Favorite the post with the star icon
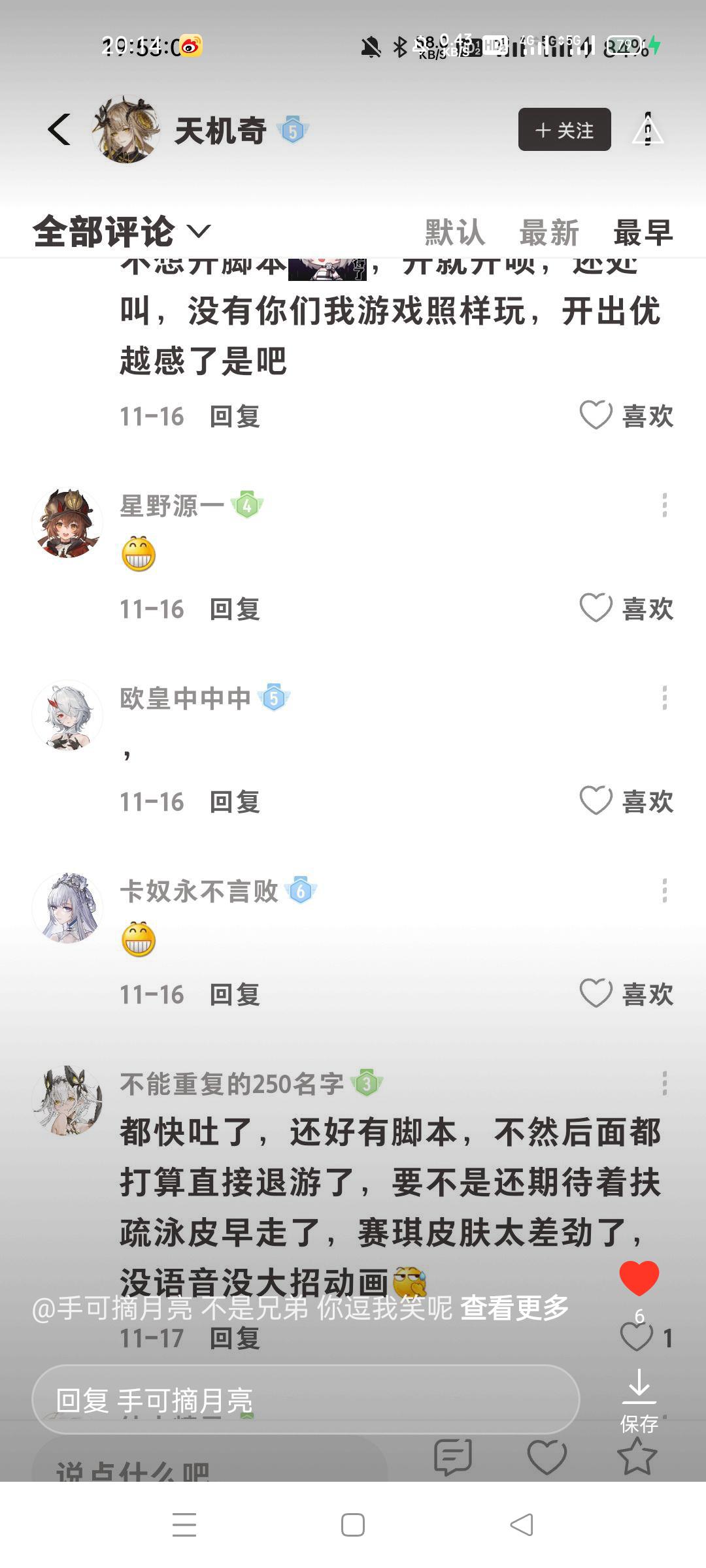 (636, 1456)
